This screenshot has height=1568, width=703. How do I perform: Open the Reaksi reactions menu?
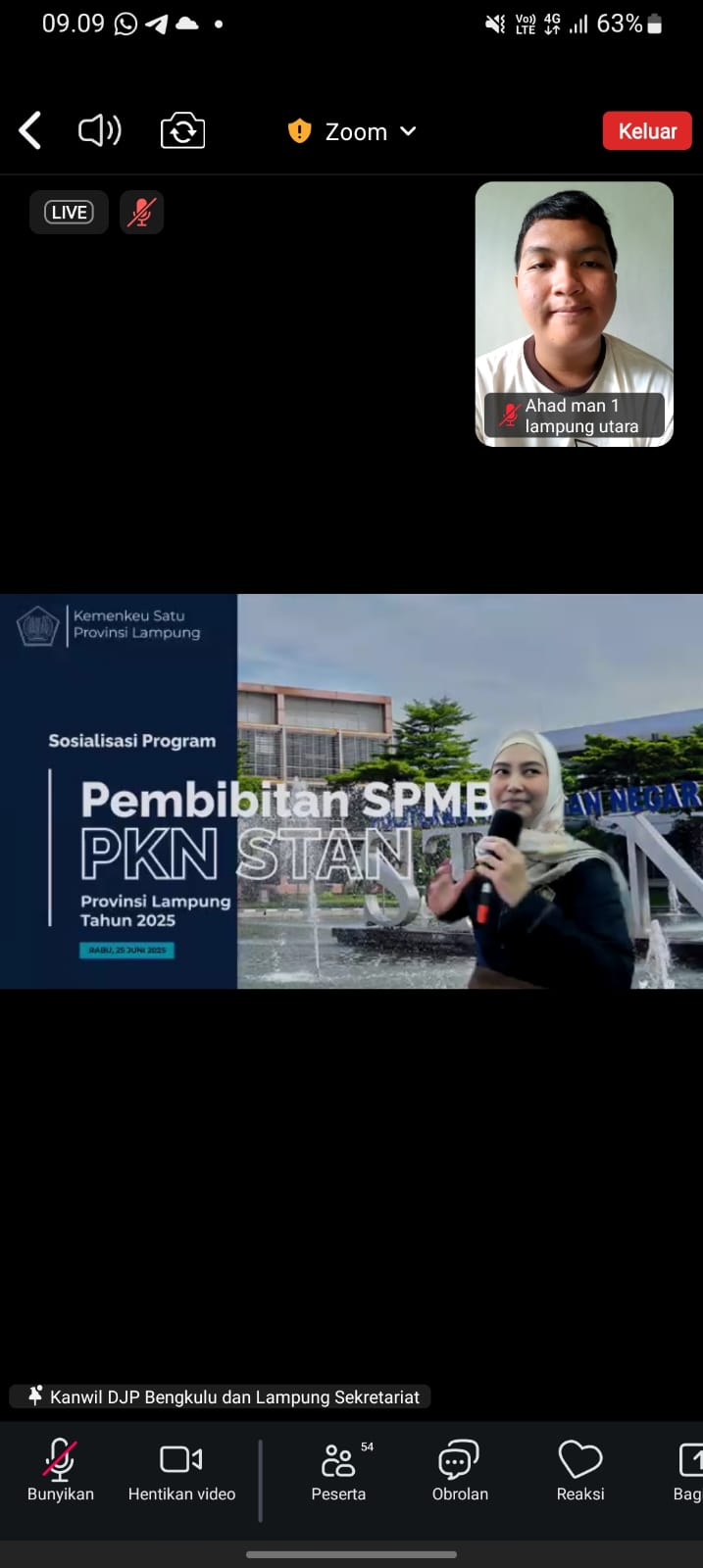point(579,1471)
